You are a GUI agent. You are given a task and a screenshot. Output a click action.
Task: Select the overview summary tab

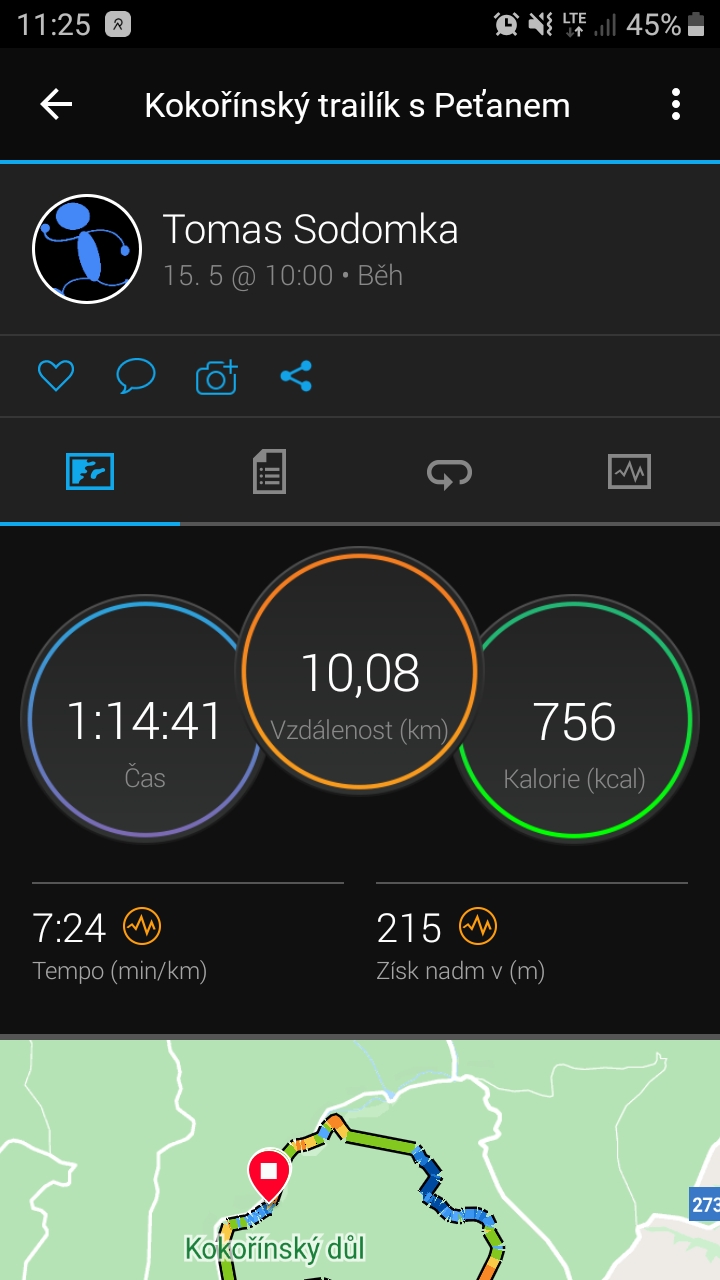90,471
